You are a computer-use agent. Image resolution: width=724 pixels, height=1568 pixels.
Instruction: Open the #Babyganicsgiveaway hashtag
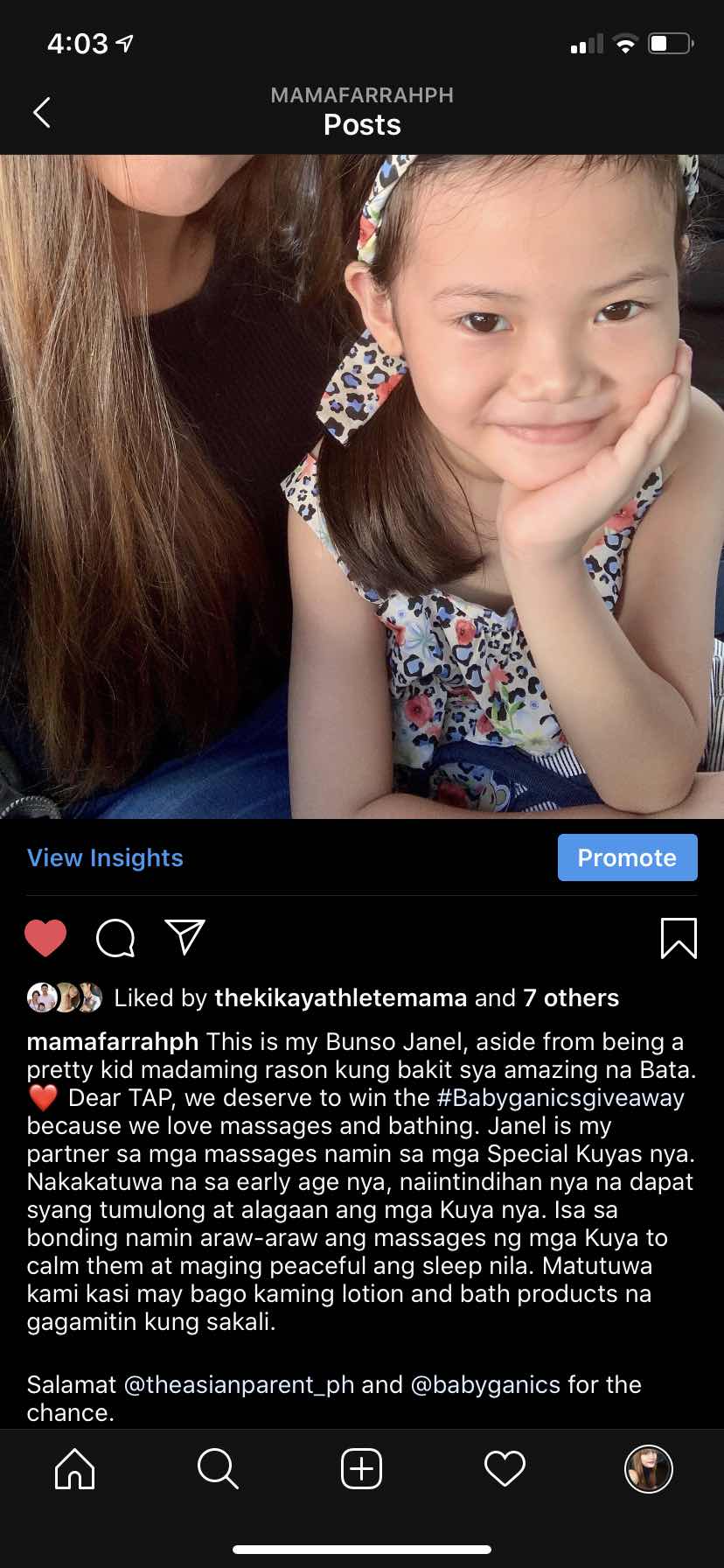point(560,1097)
